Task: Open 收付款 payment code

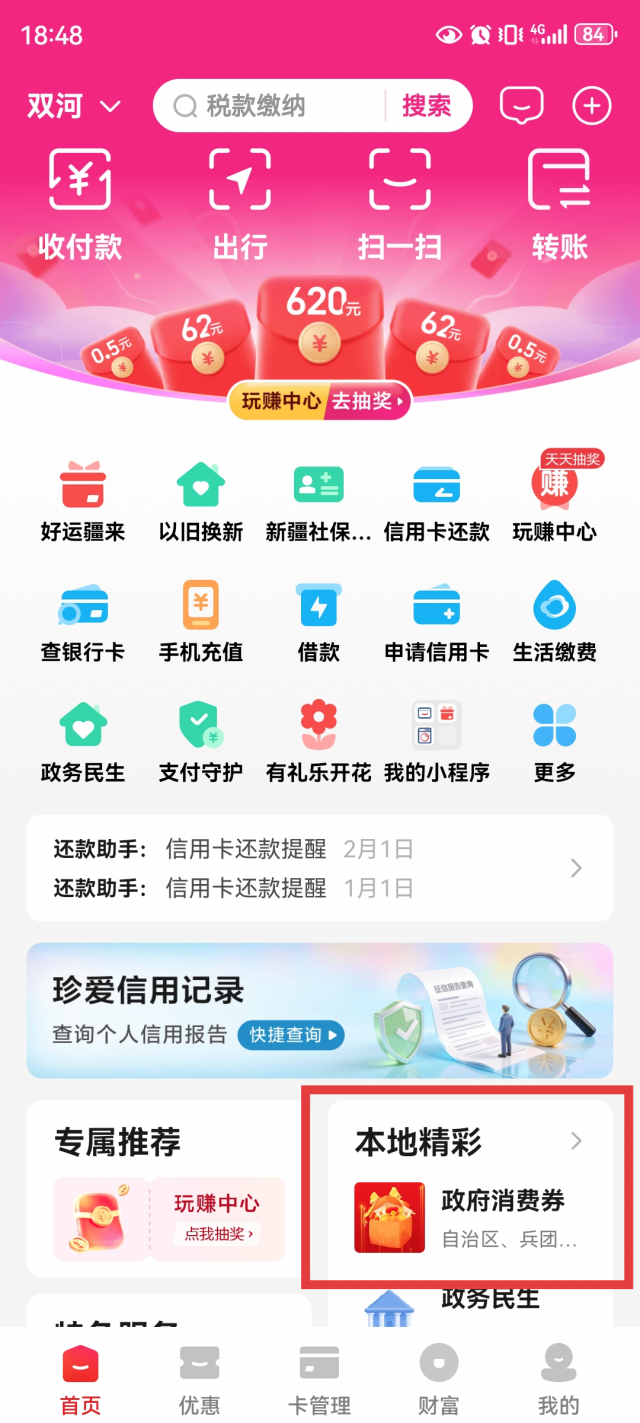Action: point(80,205)
